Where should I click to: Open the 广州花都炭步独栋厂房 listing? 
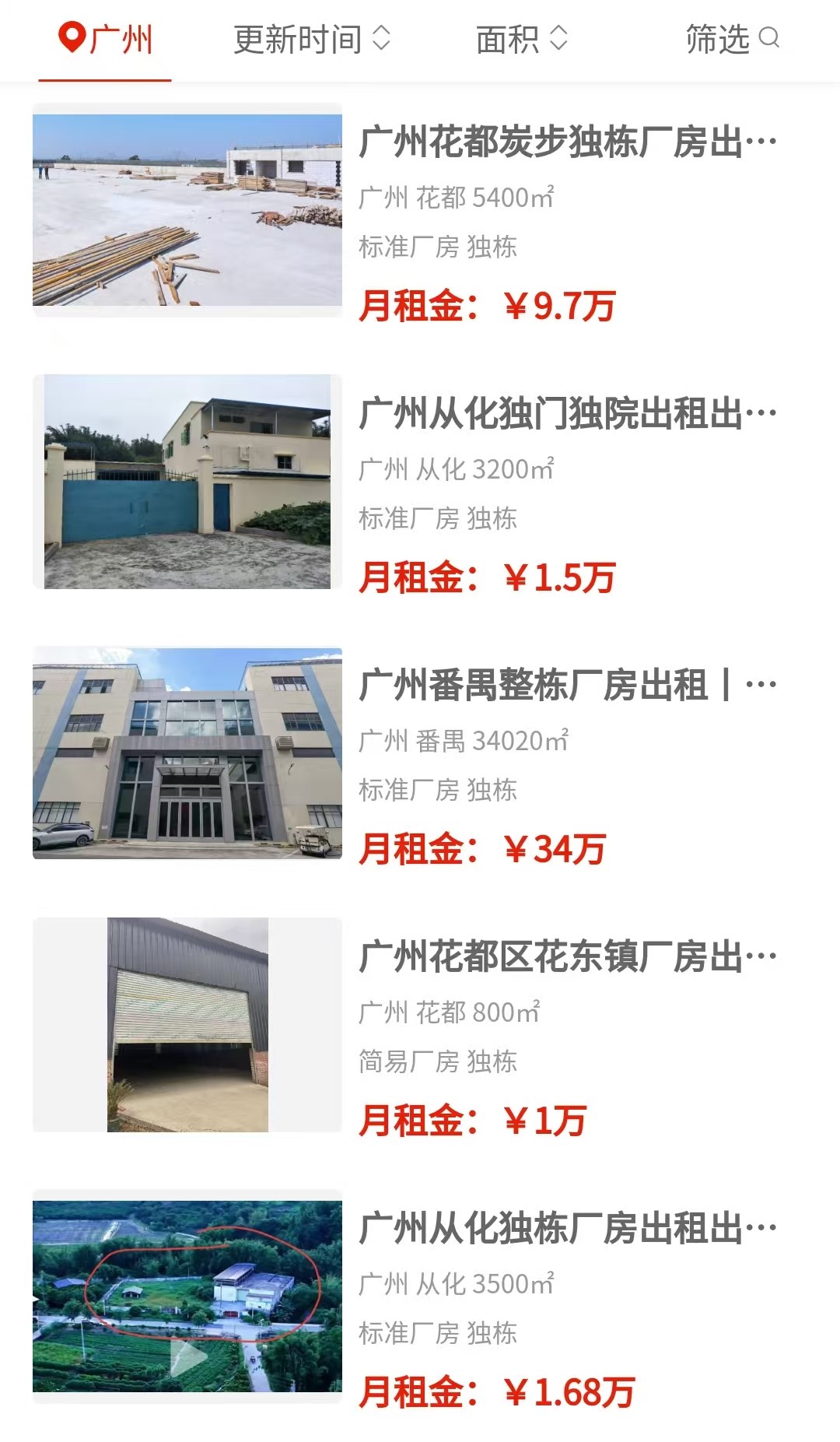[568, 142]
